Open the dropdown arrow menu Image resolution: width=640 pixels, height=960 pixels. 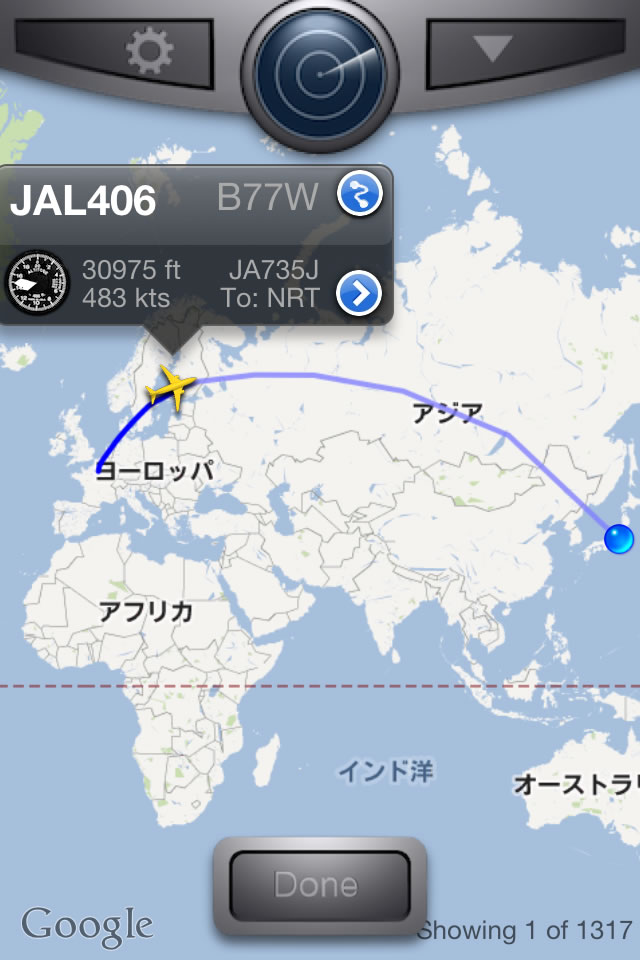coord(492,49)
